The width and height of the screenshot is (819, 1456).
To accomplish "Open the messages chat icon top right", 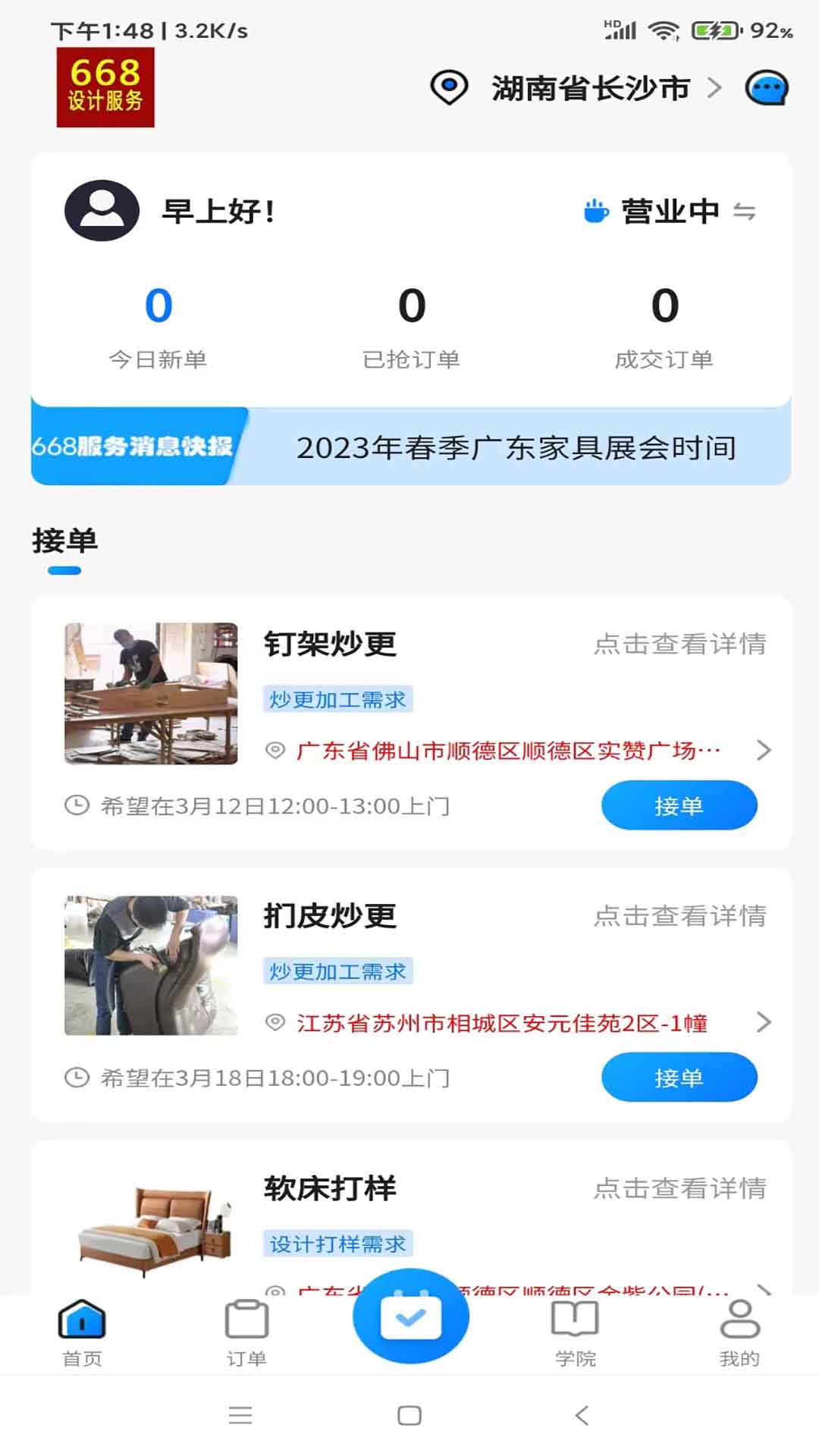I will [768, 87].
